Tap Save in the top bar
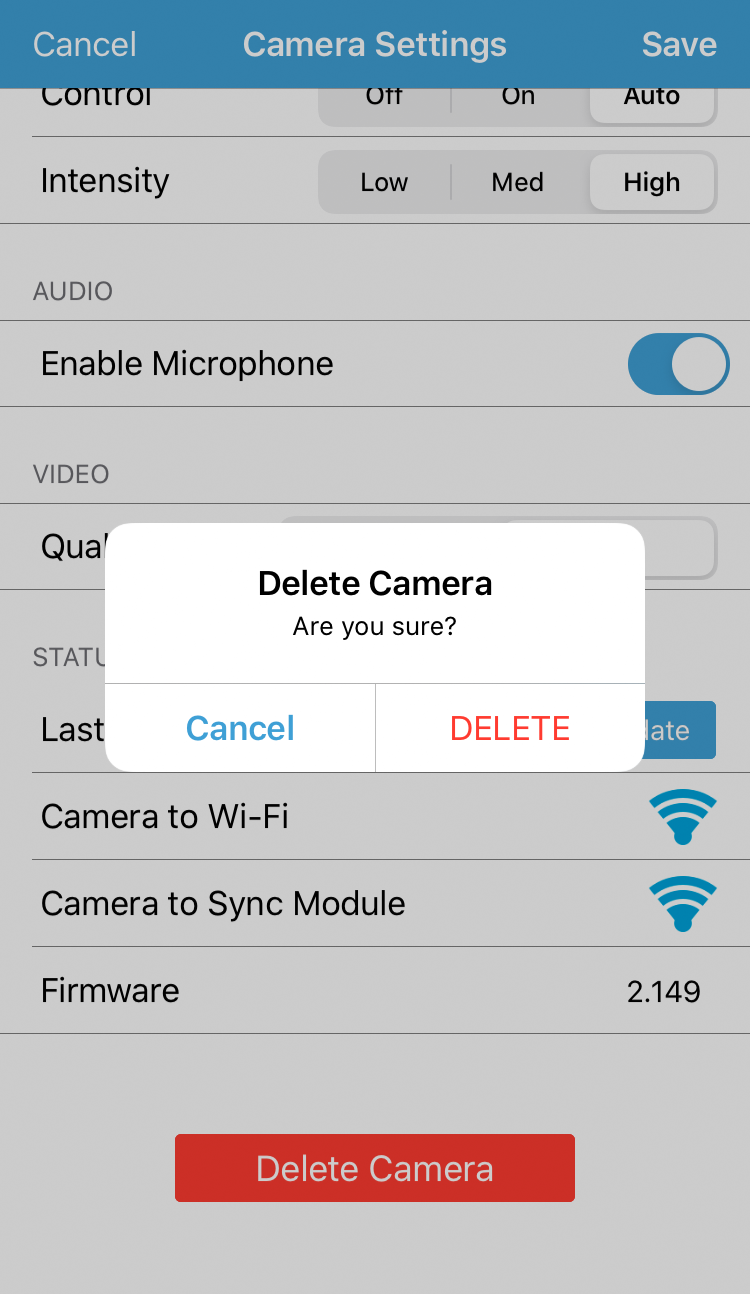750x1294 pixels. point(679,44)
